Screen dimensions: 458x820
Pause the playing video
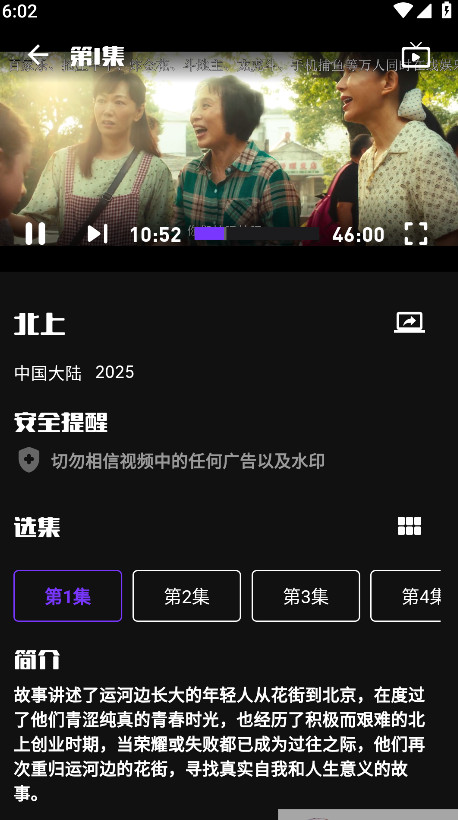36,234
